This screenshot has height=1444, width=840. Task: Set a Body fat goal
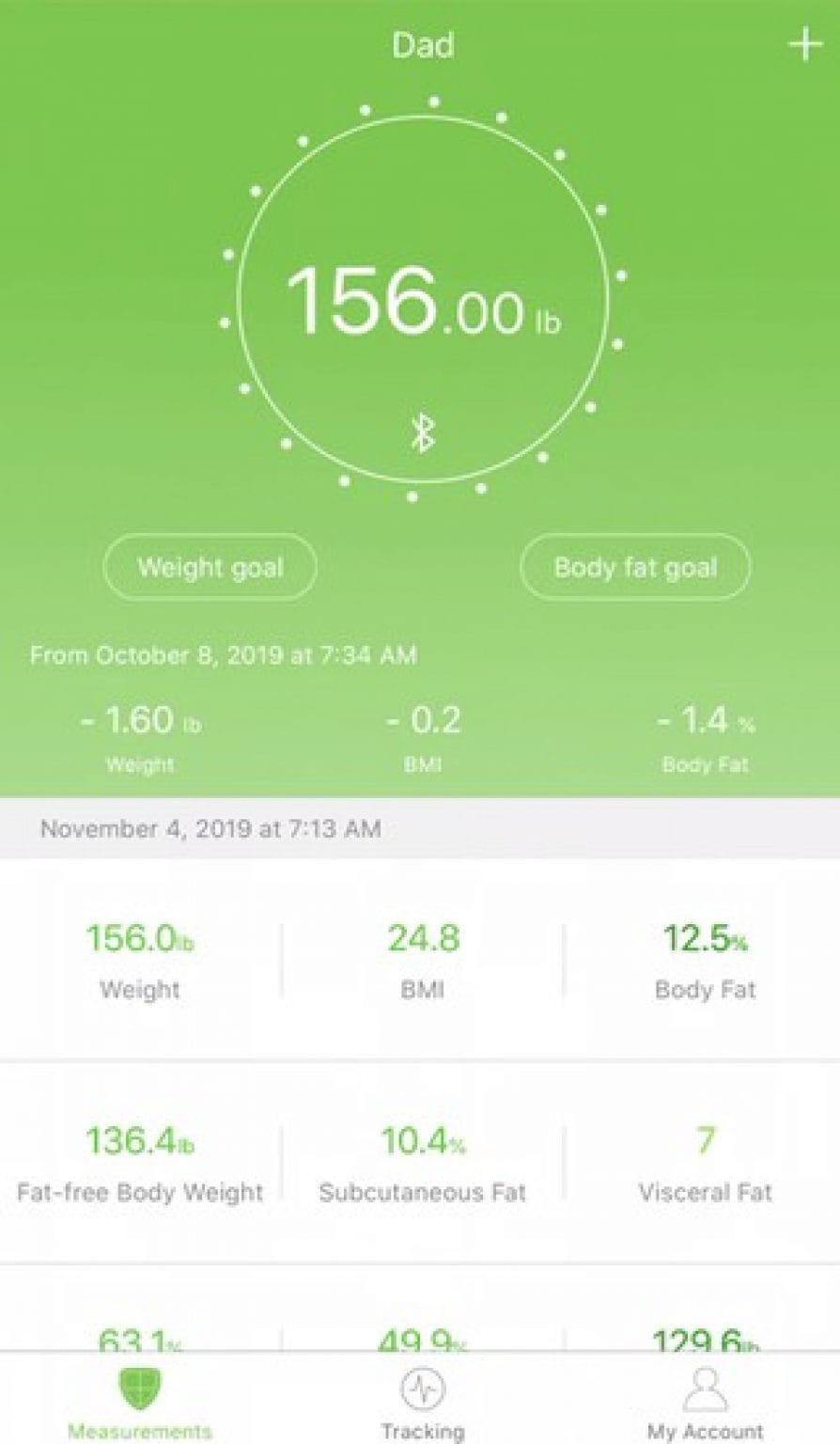[x=635, y=567]
